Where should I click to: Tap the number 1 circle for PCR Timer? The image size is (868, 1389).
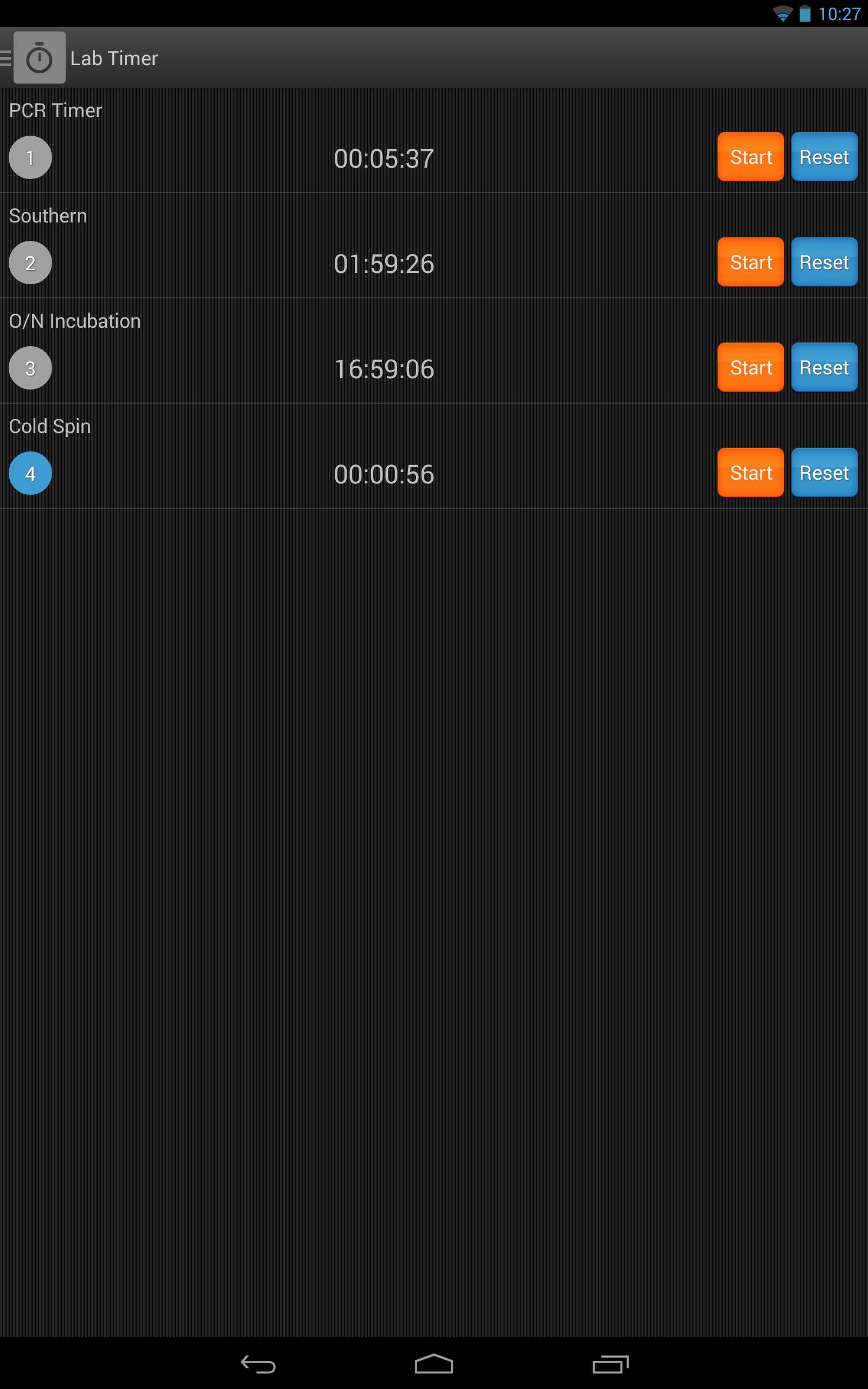[x=30, y=157]
